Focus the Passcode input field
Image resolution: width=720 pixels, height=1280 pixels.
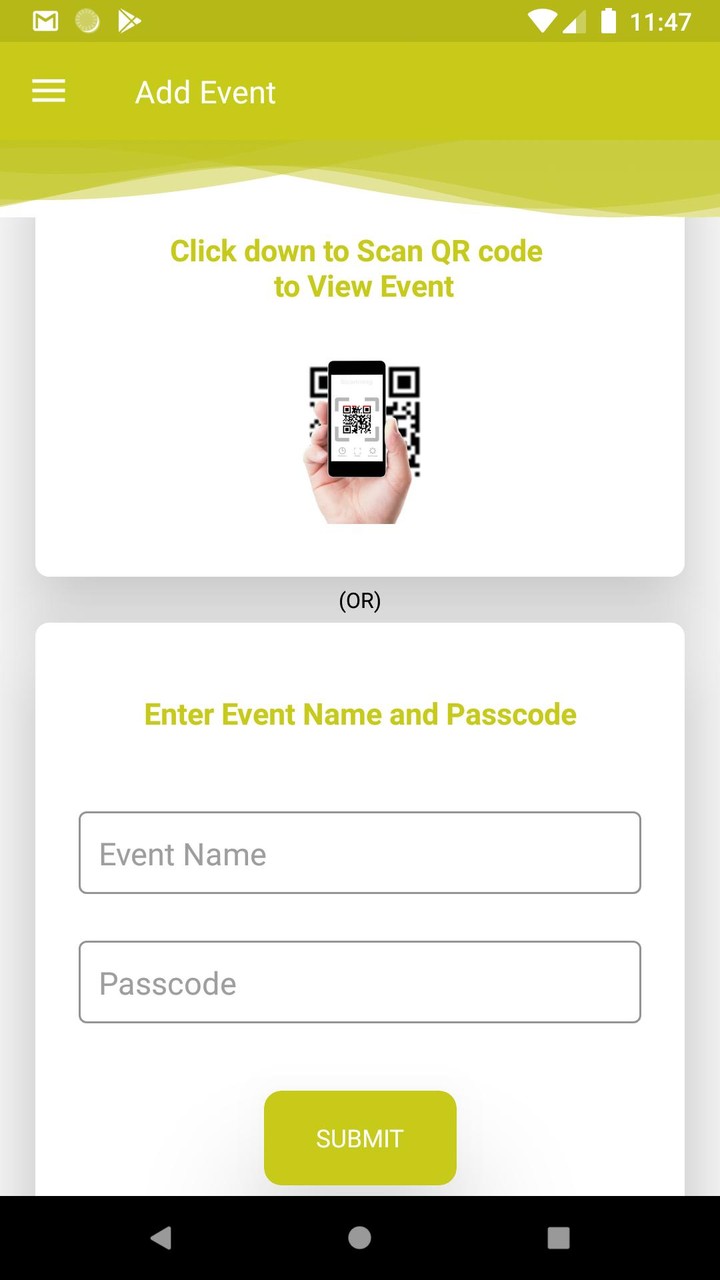click(x=360, y=982)
